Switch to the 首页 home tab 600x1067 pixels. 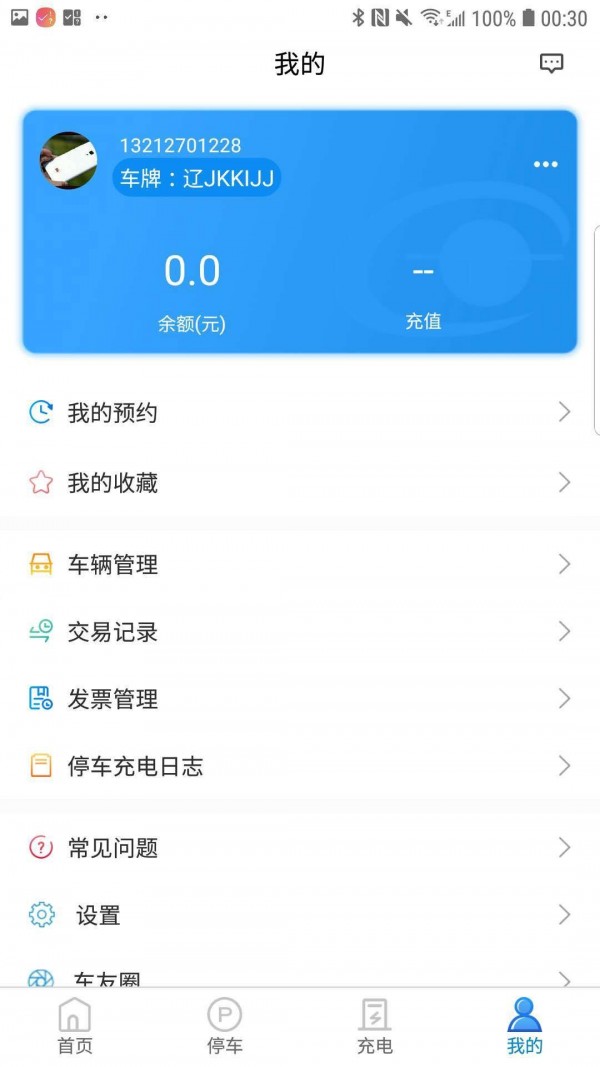(x=75, y=1026)
